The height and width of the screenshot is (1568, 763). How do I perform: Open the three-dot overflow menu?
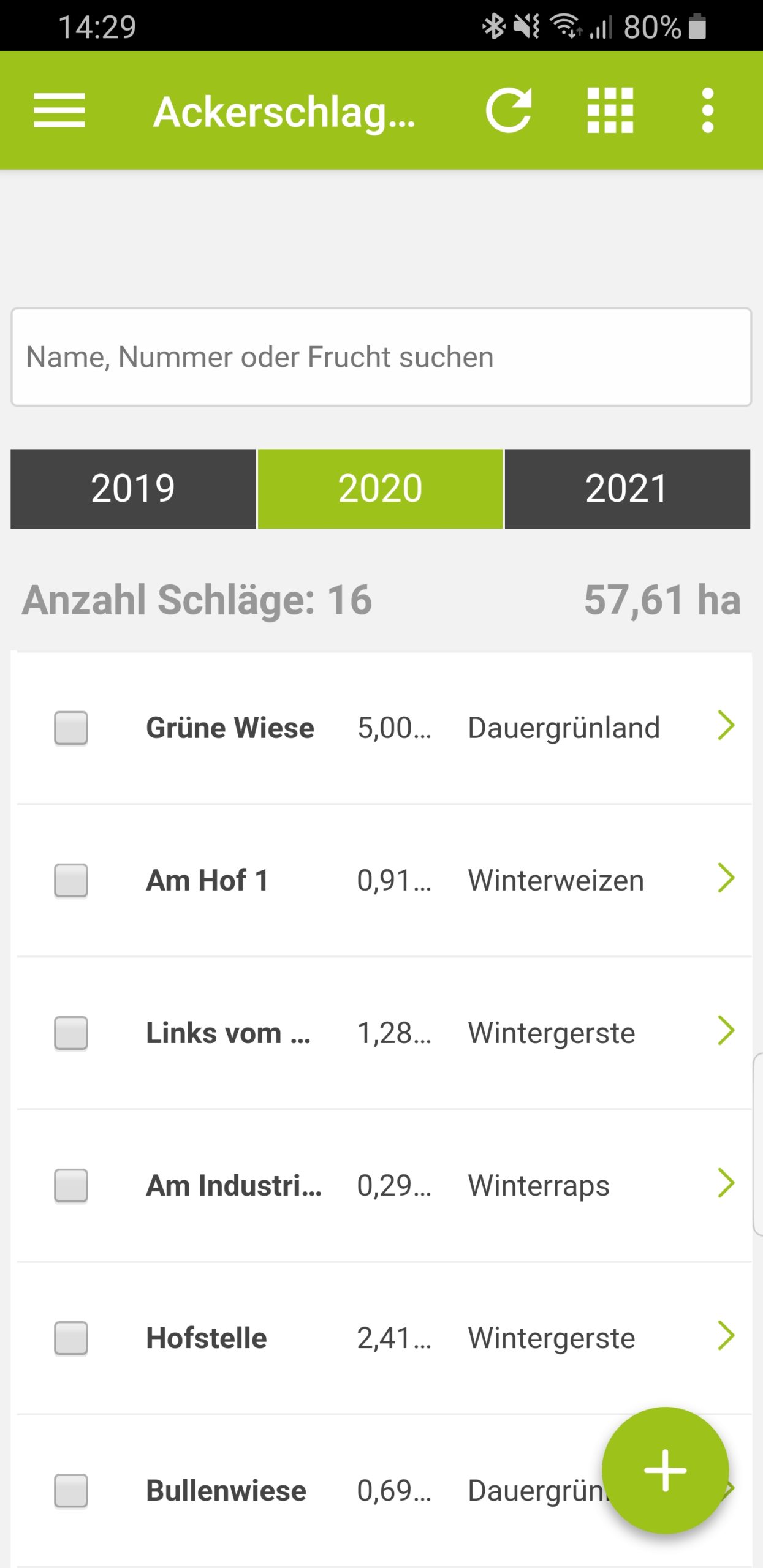[708, 110]
